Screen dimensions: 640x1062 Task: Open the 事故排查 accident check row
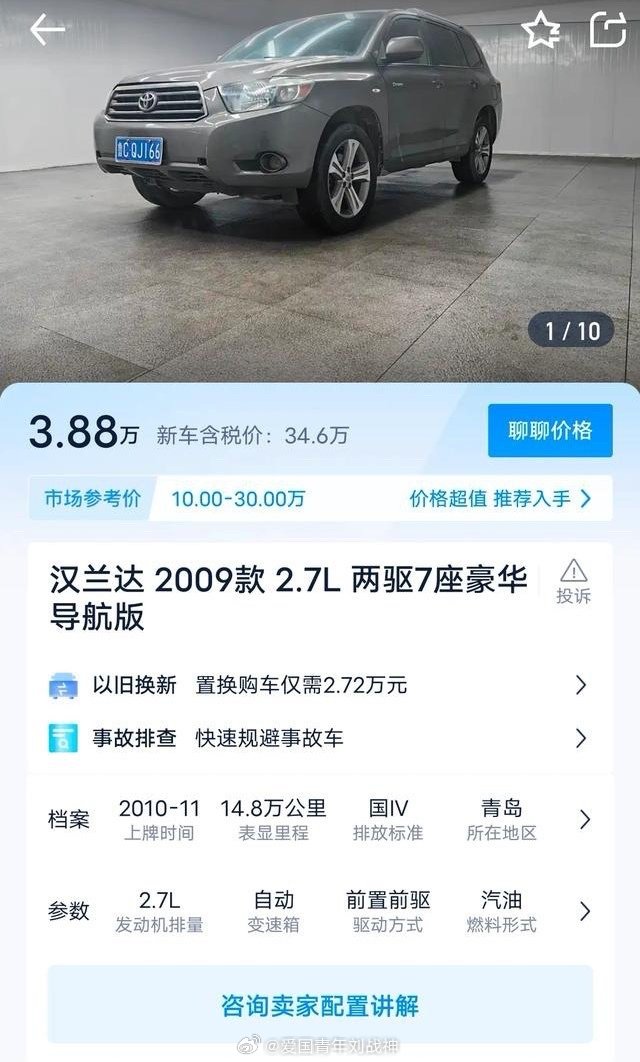click(x=318, y=738)
